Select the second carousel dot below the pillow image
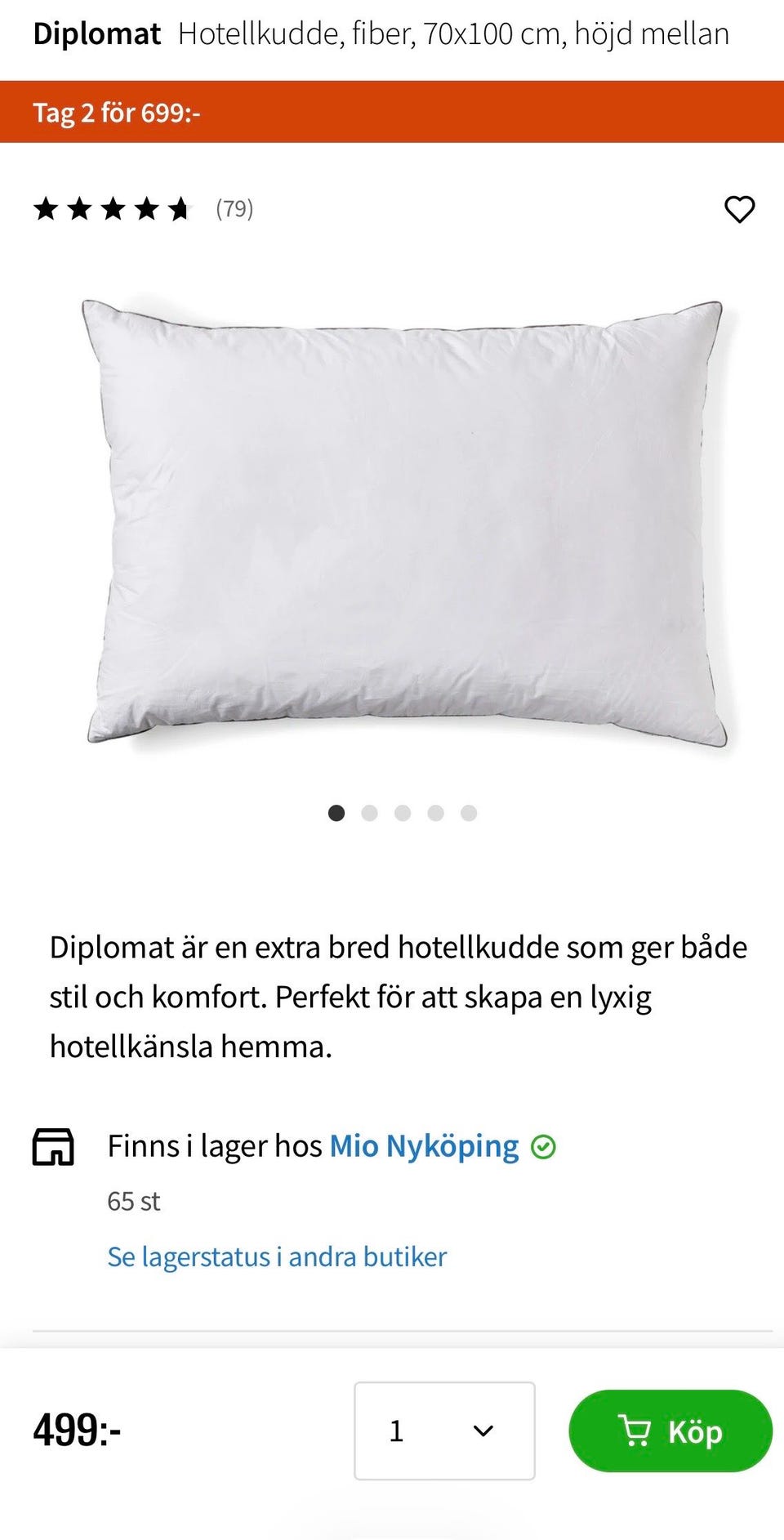 (x=369, y=813)
